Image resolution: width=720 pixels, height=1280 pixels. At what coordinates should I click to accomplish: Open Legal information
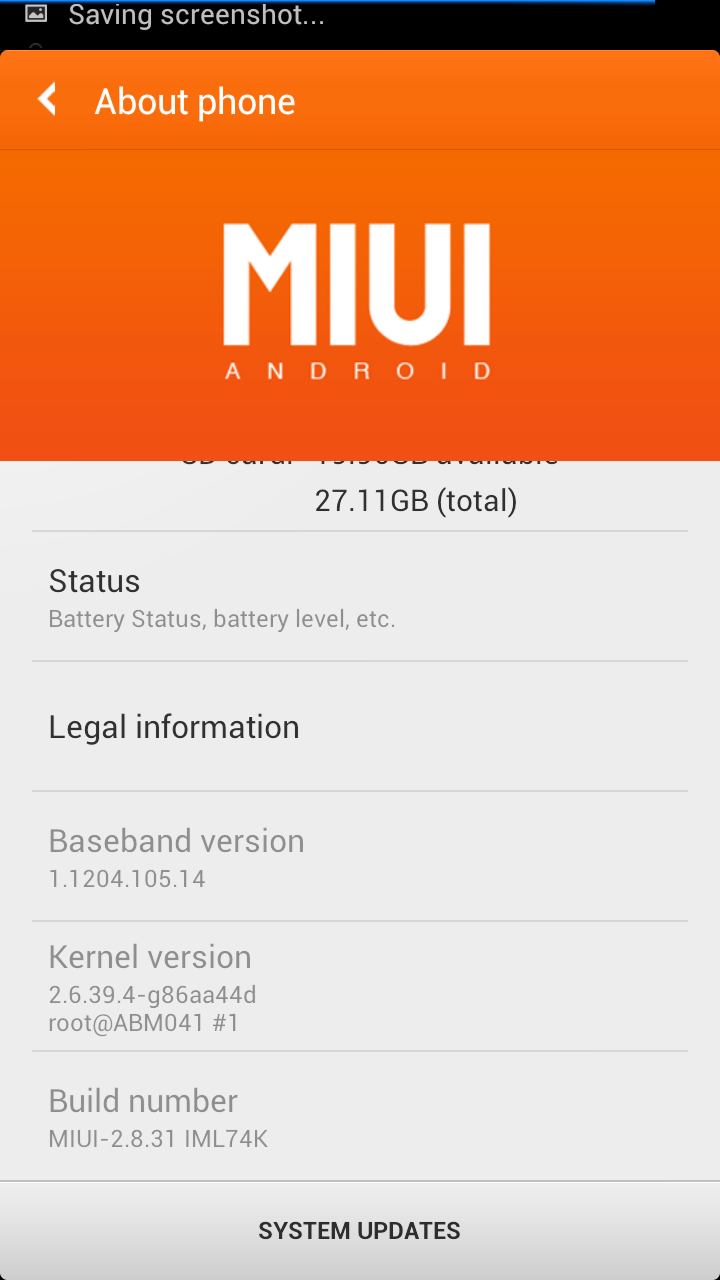tap(360, 727)
